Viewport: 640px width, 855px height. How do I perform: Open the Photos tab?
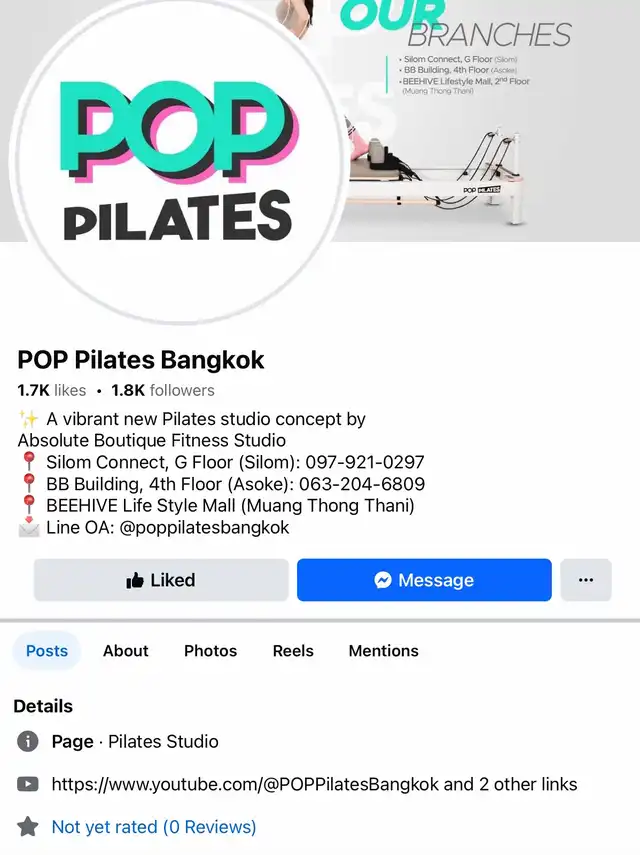click(210, 650)
